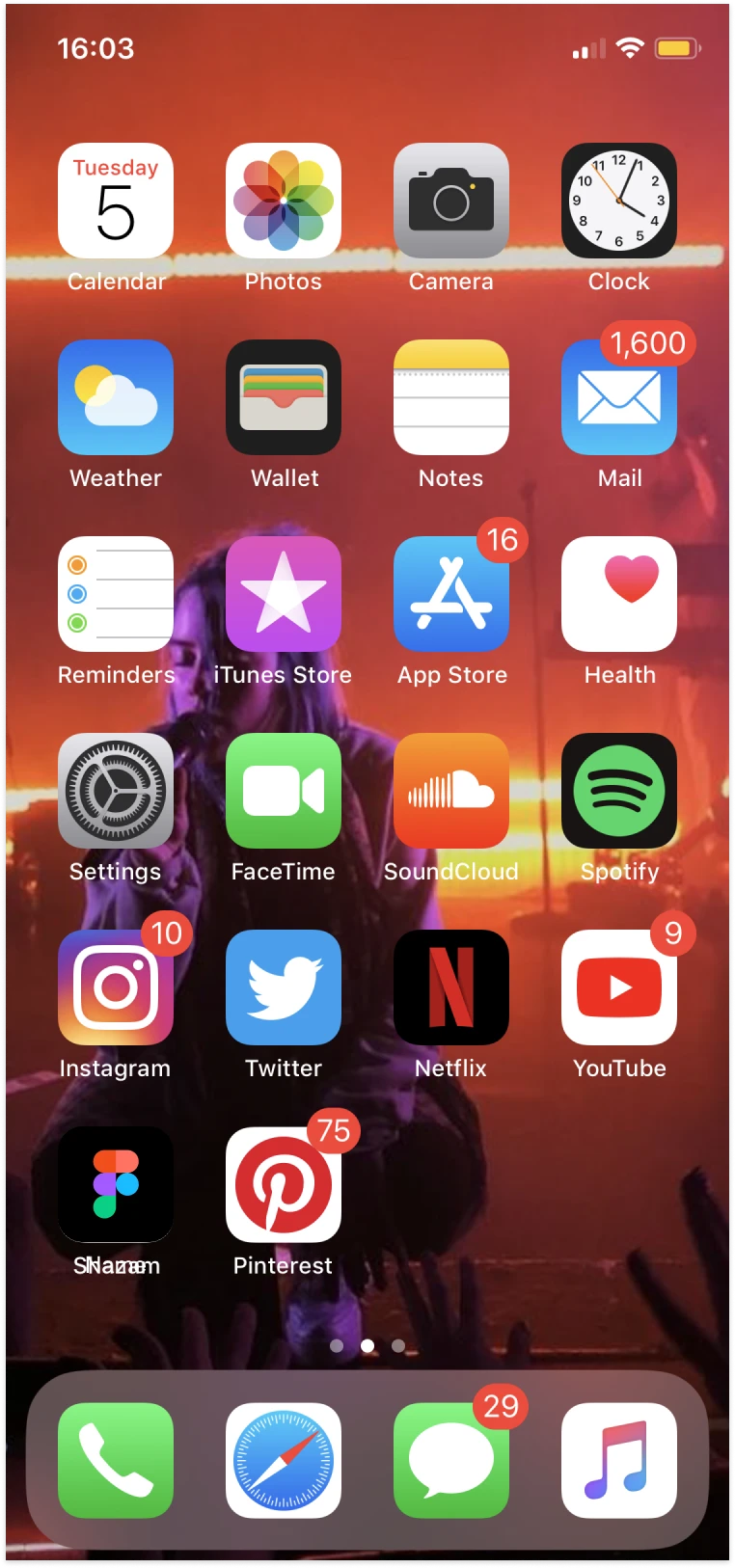Open Spotify

[619, 791]
